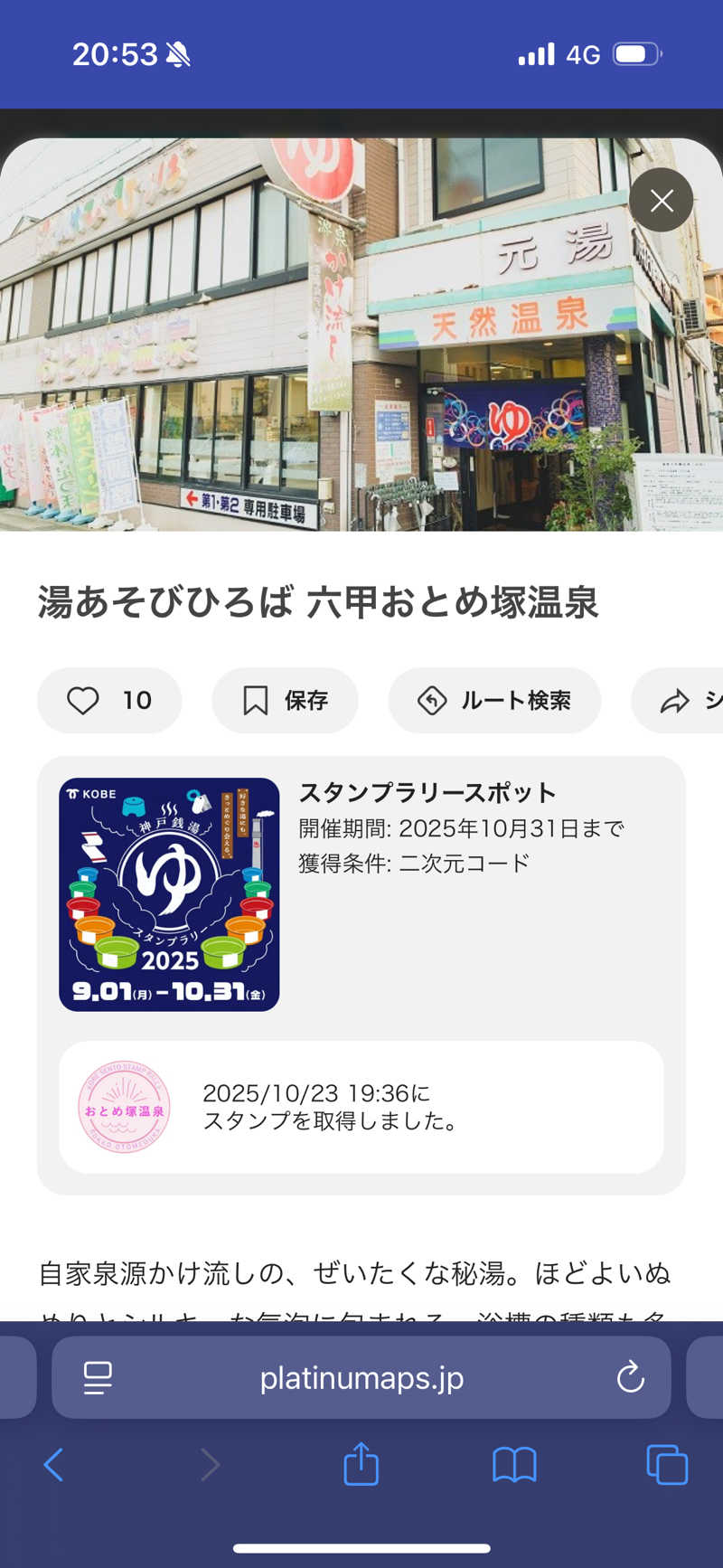The image size is (723, 1568).
Task: Tap the bookmark icon labeled 保存
Action: (256, 700)
